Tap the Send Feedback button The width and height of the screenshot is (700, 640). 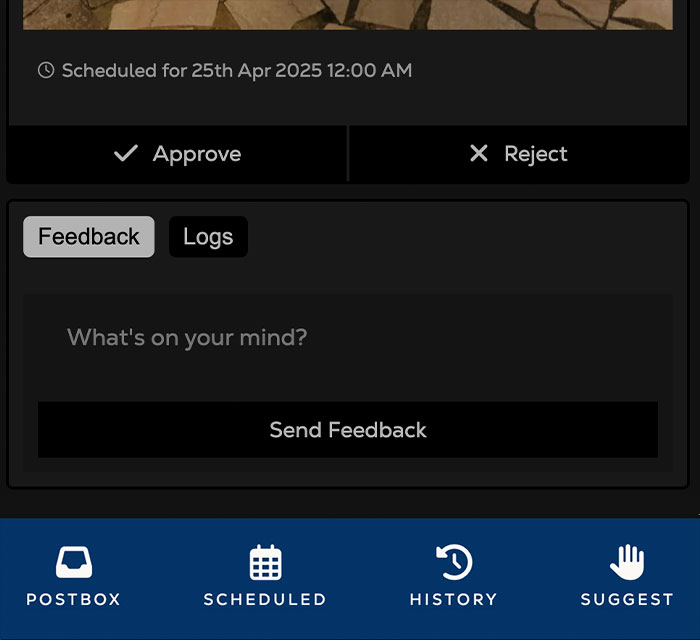348,430
